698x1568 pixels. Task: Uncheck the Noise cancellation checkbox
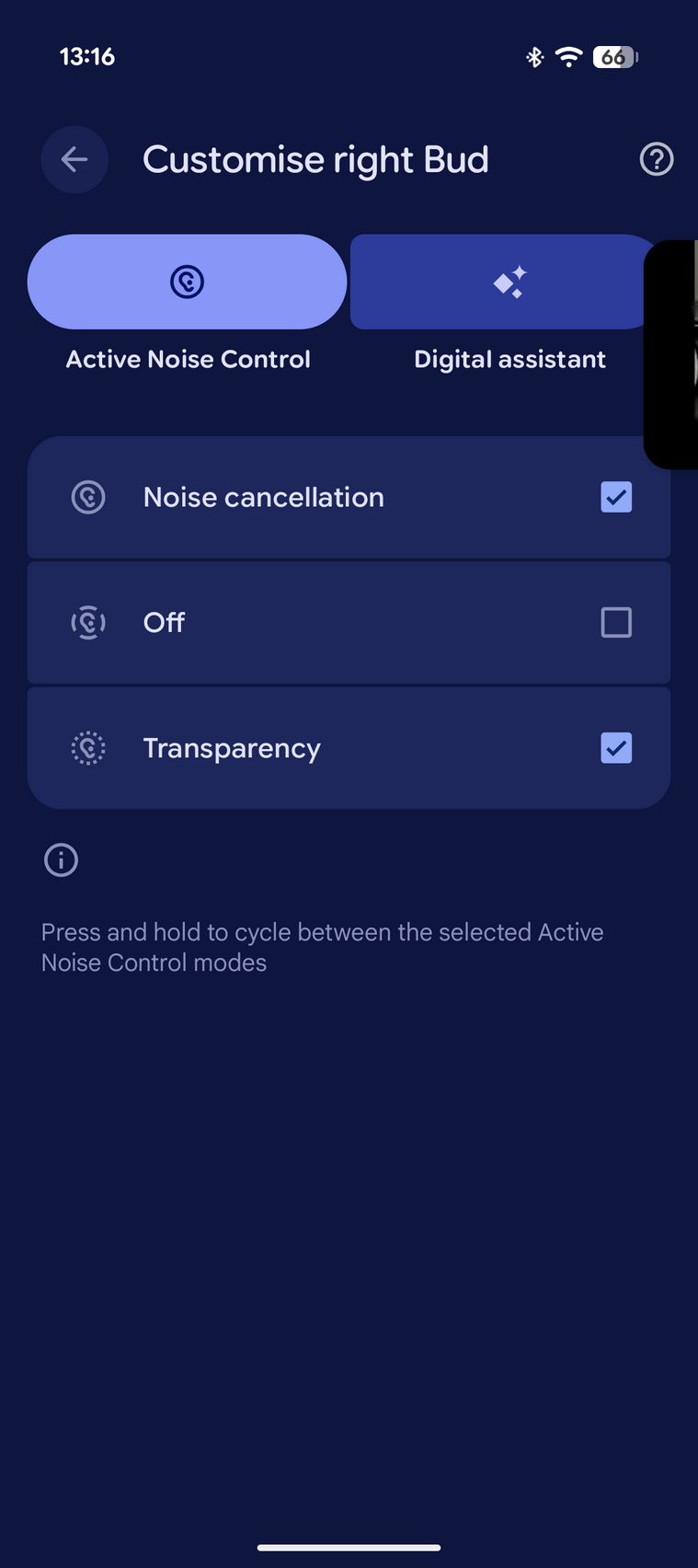[615, 497]
